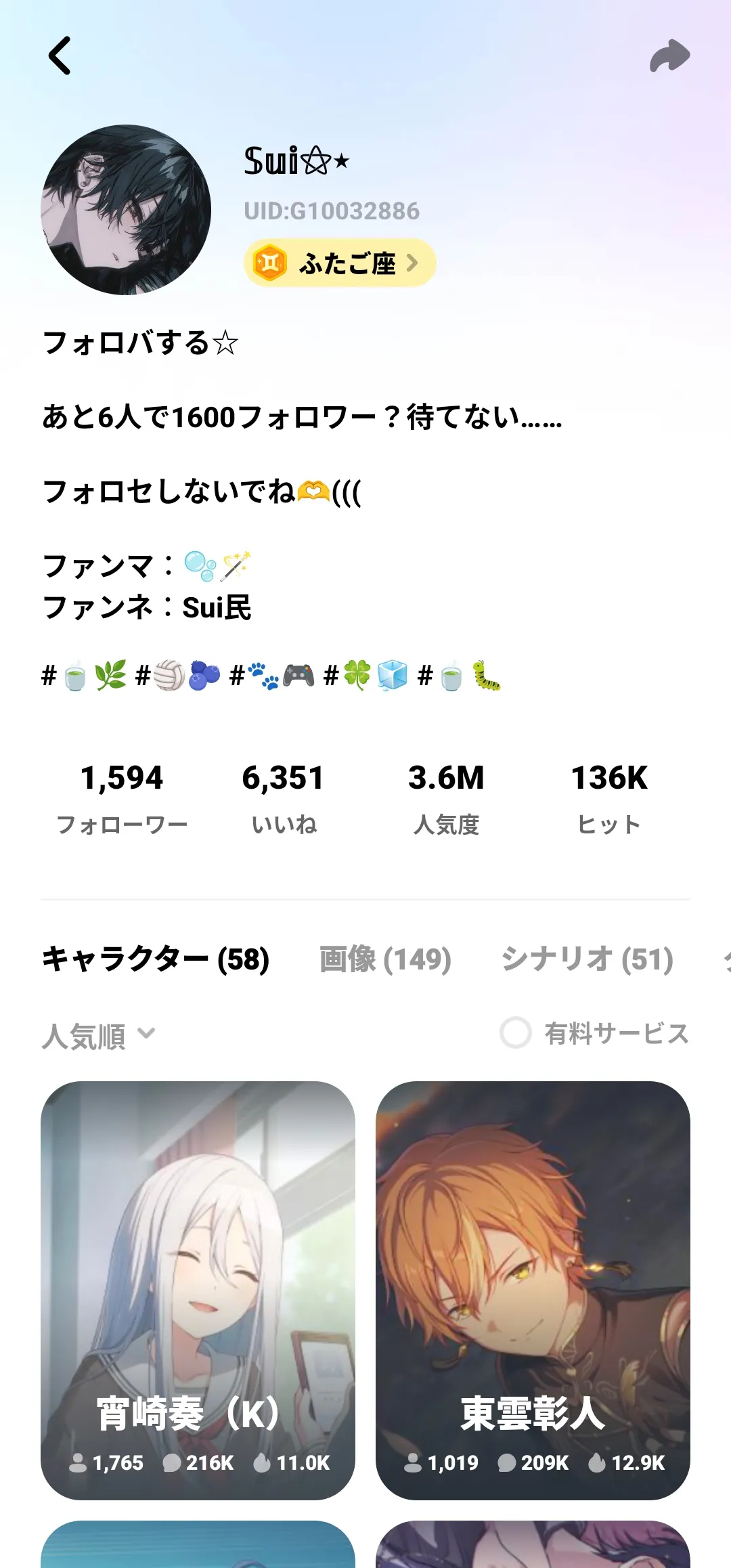Select the キャラクター (58) tab

pos(156,959)
